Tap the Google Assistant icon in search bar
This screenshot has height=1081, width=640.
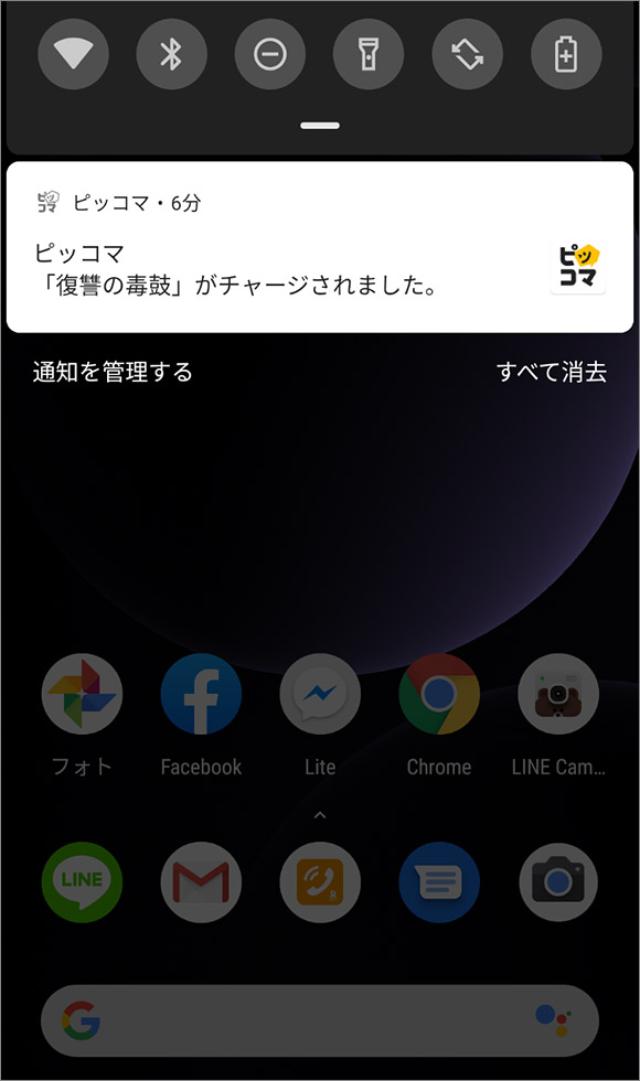click(x=553, y=1021)
